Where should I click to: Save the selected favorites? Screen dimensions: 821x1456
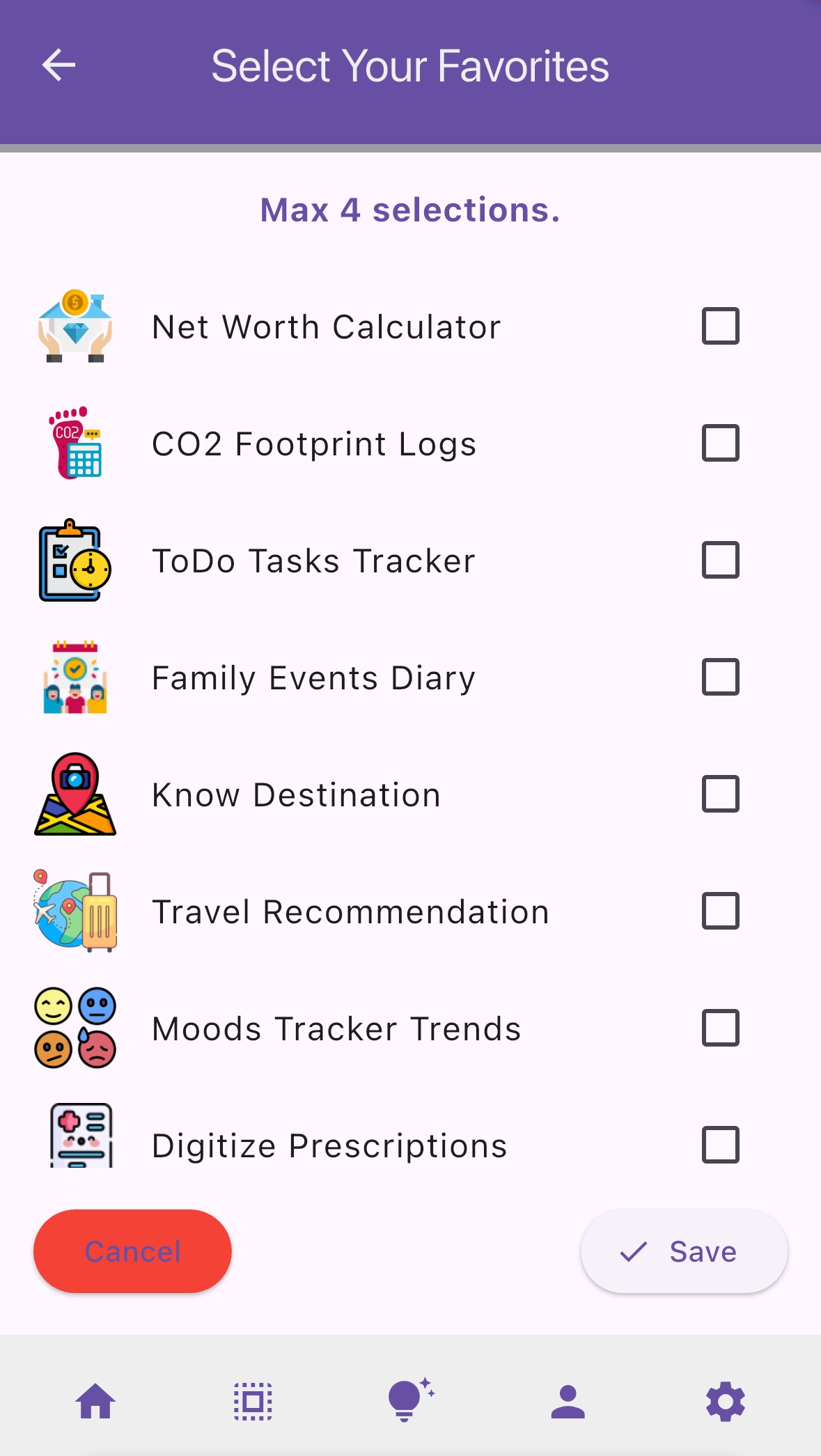pos(684,1251)
